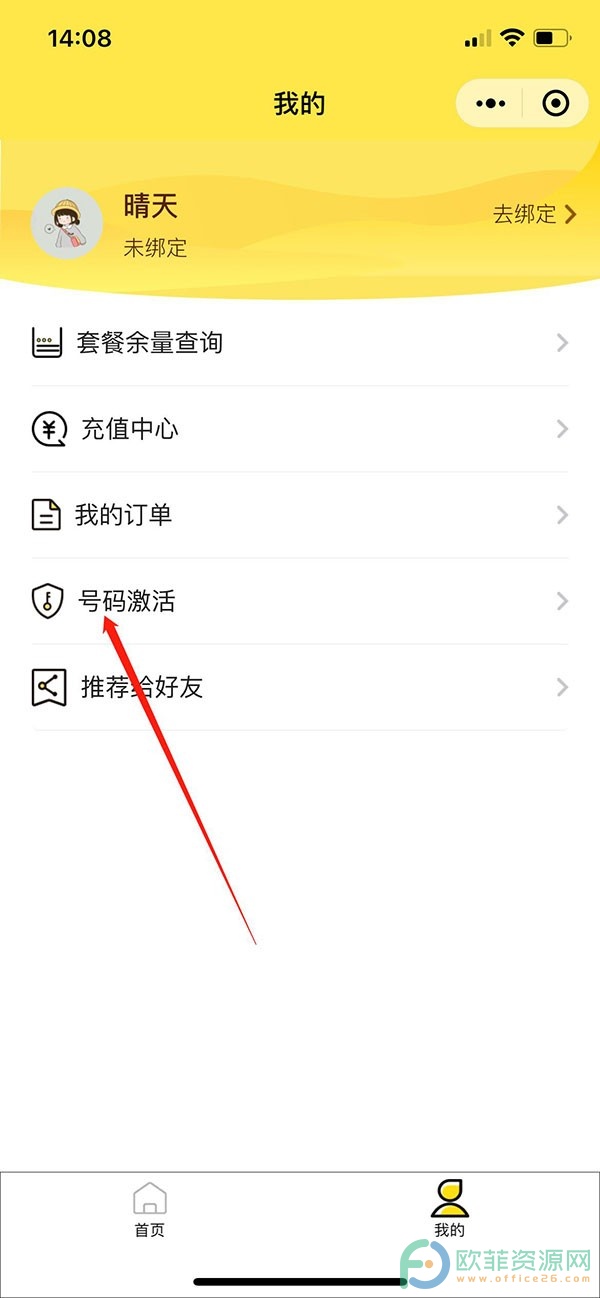This screenshot has height=1298, width=600.
Task: Open the 晴天 profile avatar
Action: click(x=67, y=224)
